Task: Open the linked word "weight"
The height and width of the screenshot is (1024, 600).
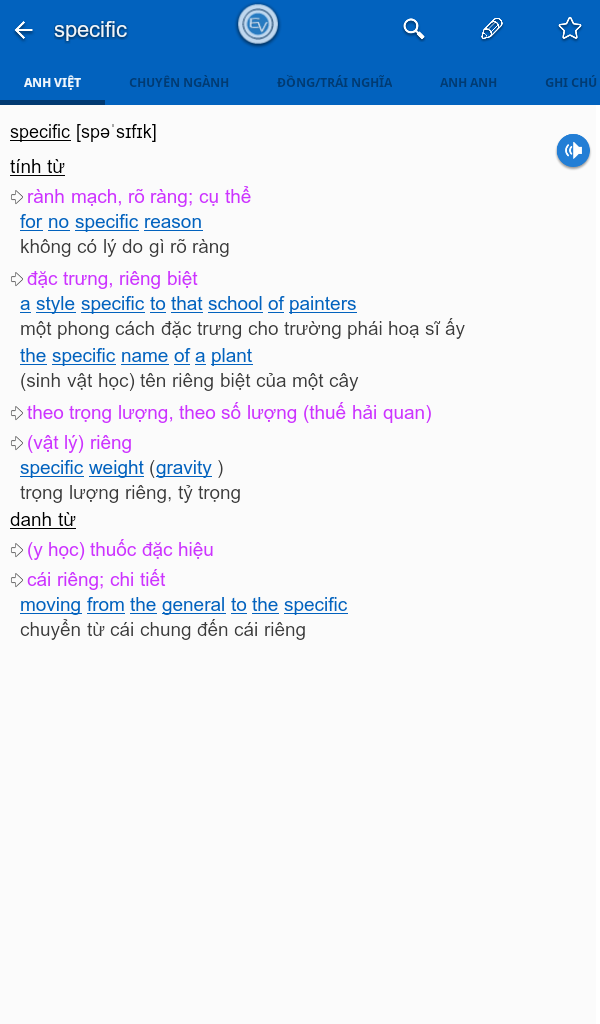Action: (116, 468)
